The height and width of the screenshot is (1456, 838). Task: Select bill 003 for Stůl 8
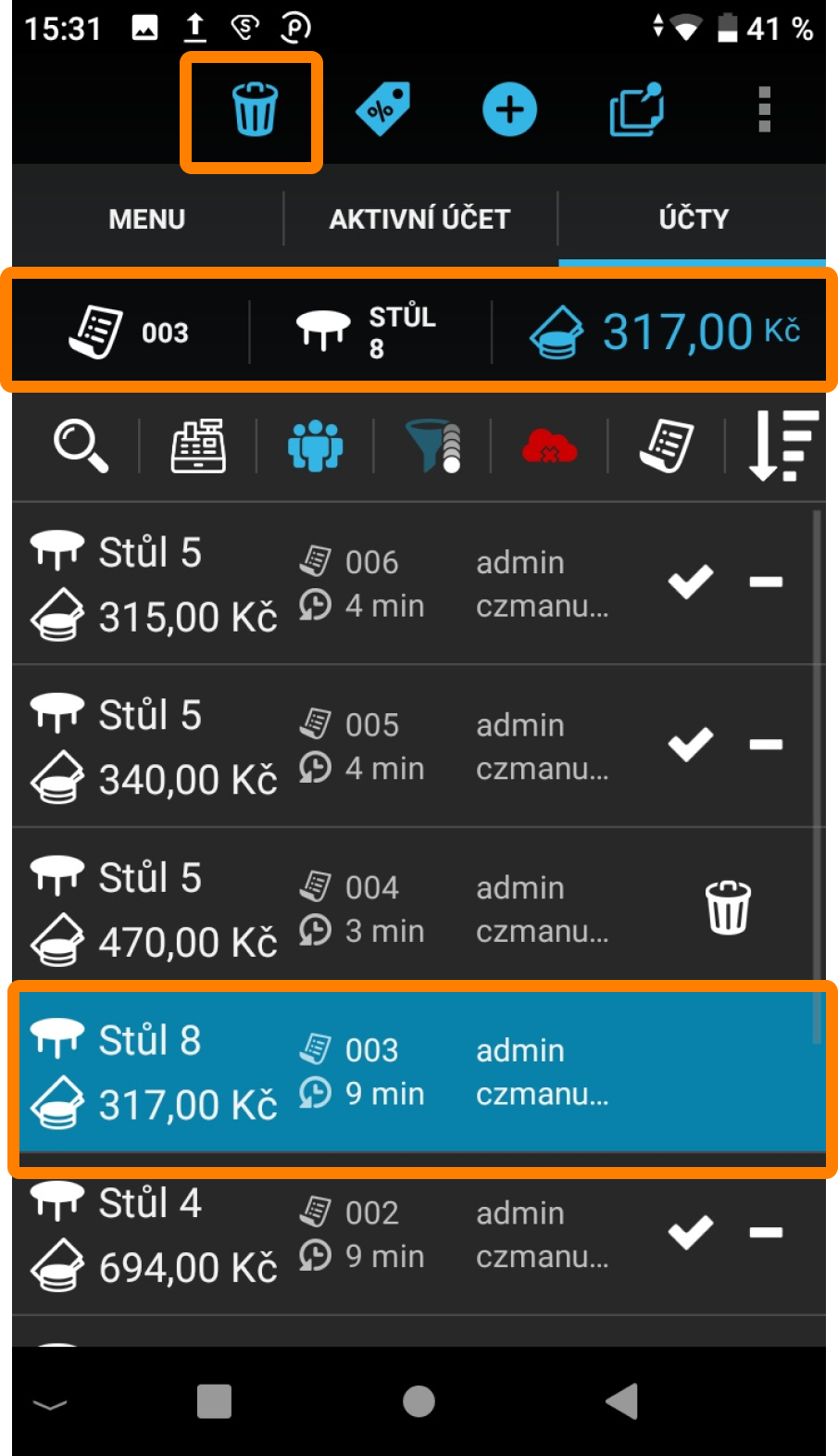370,1073
